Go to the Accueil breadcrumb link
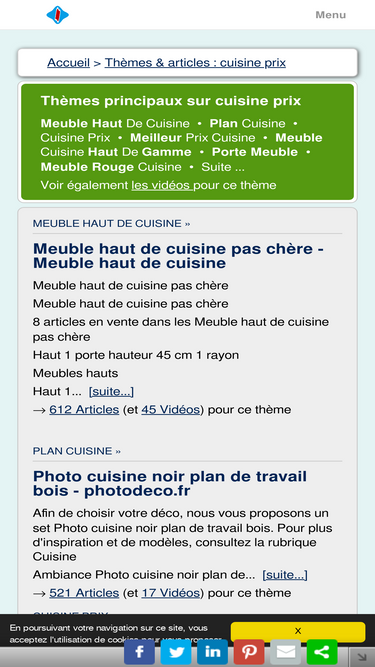375x667 pixels. point(68,63)
